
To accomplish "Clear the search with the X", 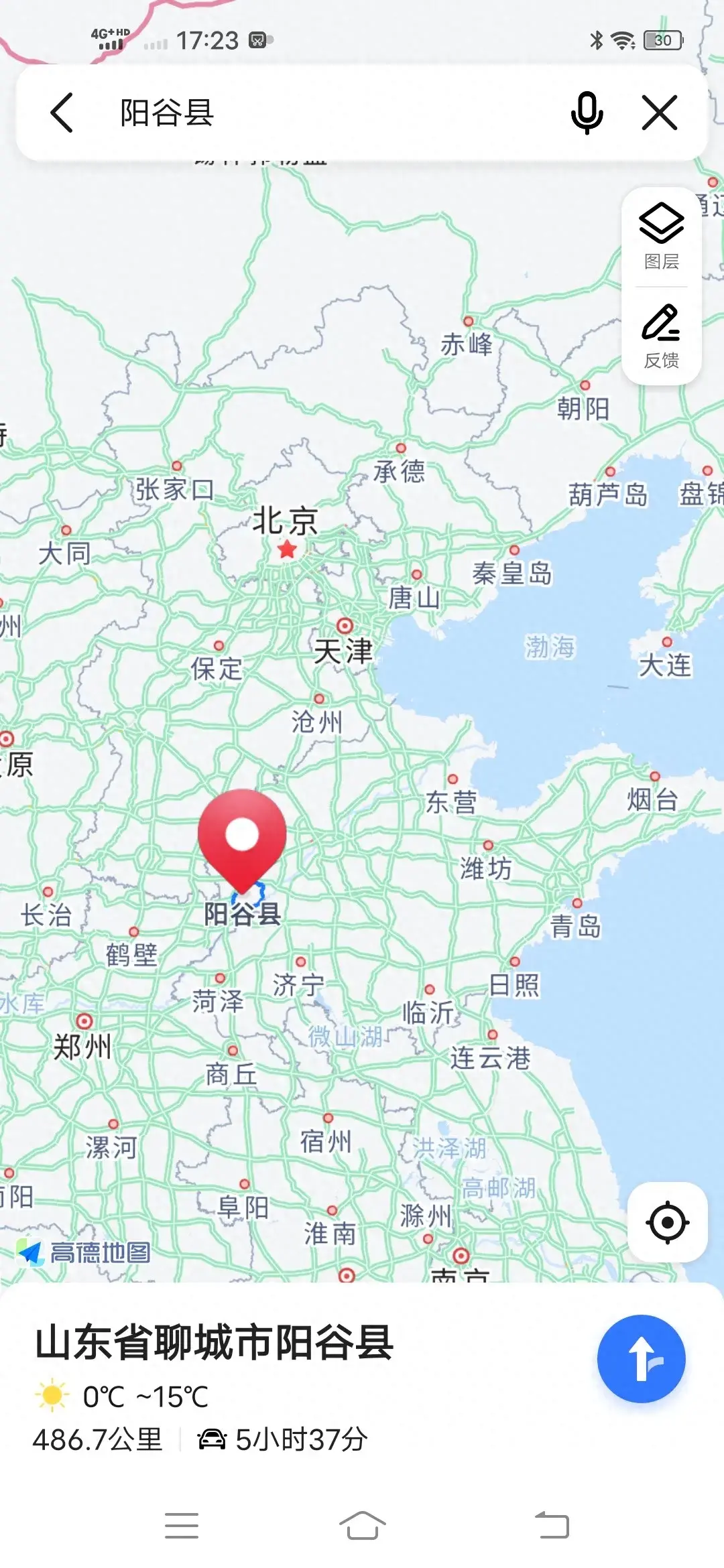I will 660,113.
